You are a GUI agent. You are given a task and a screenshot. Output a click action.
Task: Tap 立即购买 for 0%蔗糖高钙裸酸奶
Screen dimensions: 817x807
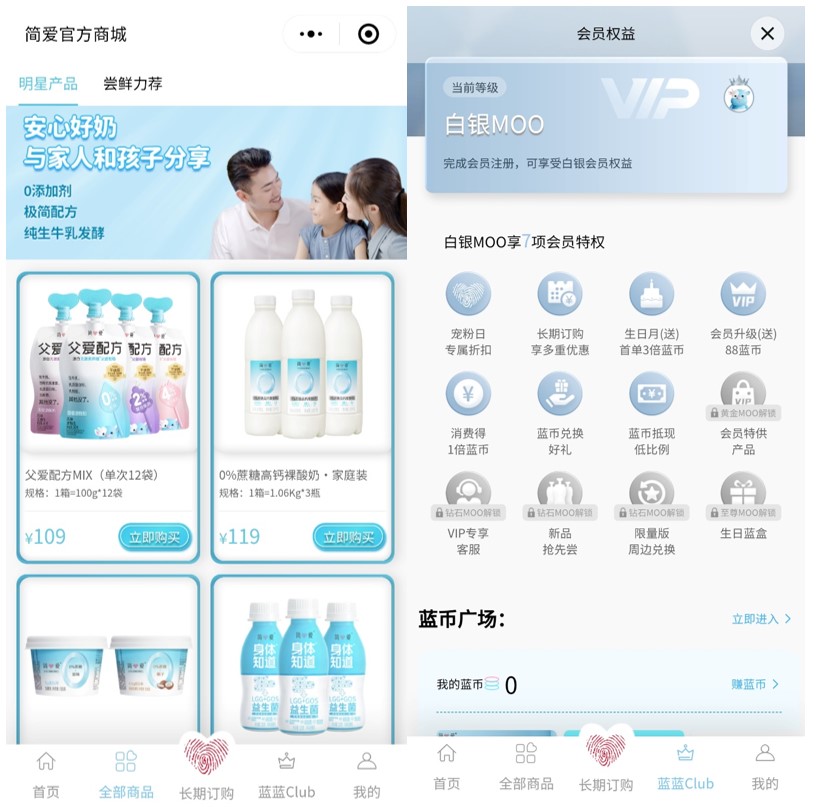348,537
